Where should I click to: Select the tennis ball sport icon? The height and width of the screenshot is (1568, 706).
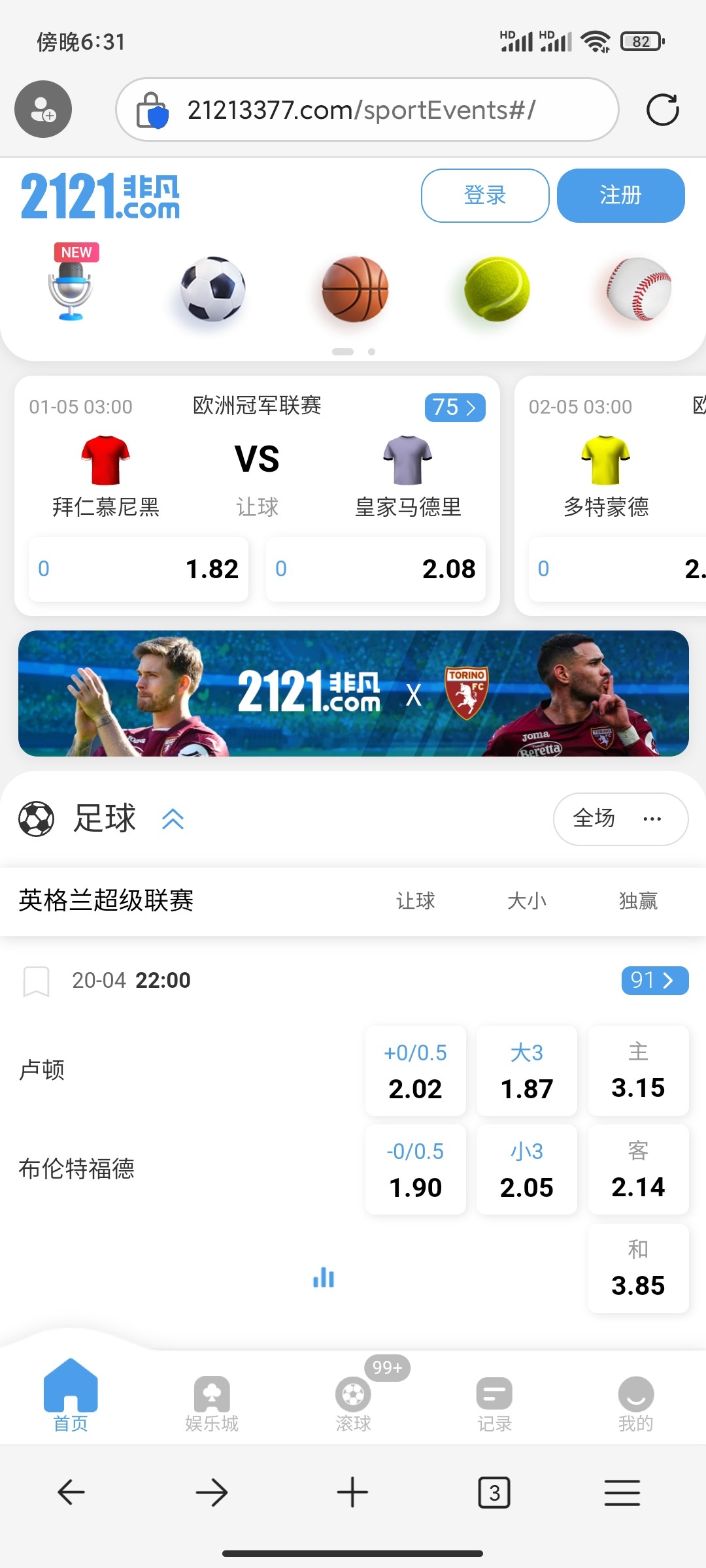pos(497,289)
